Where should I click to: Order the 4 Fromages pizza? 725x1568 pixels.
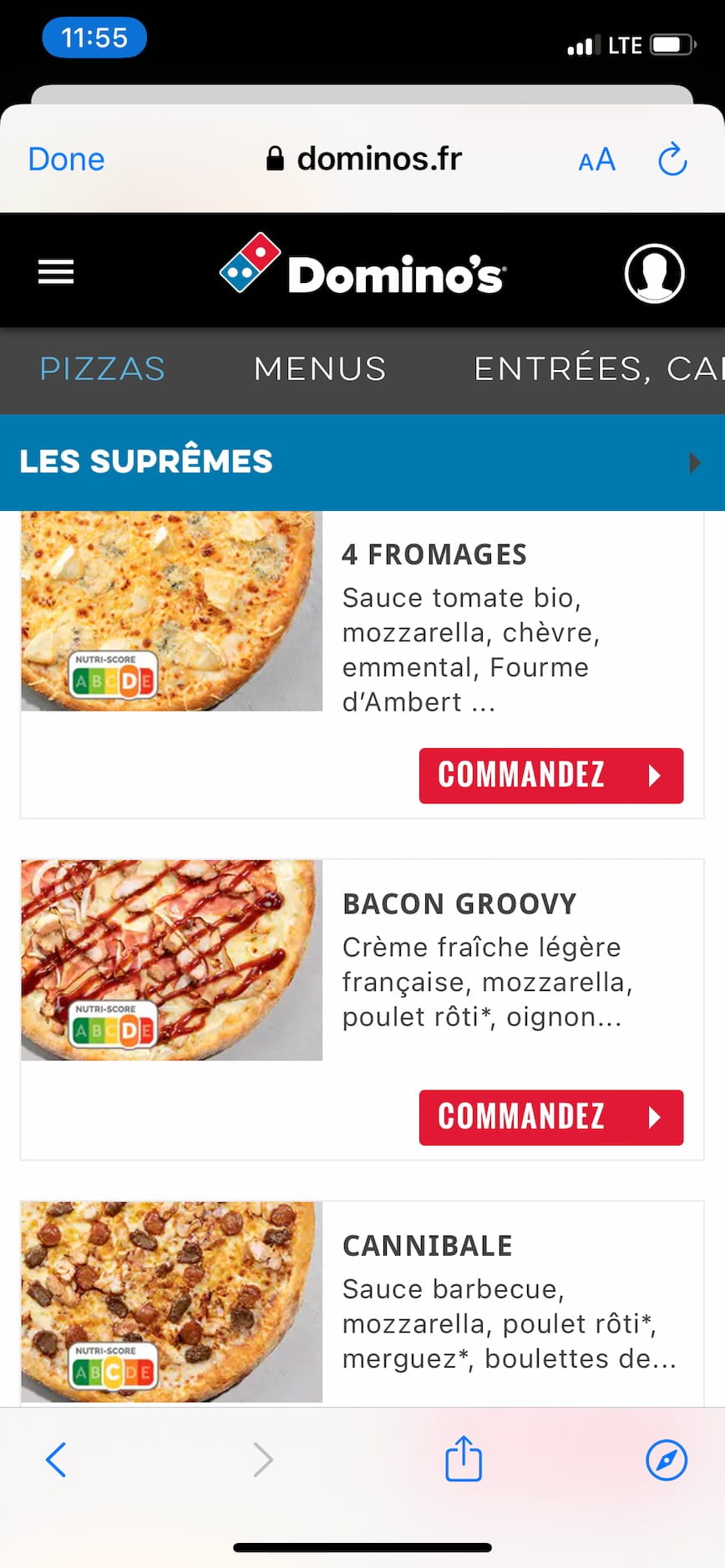tap(550, 776)
